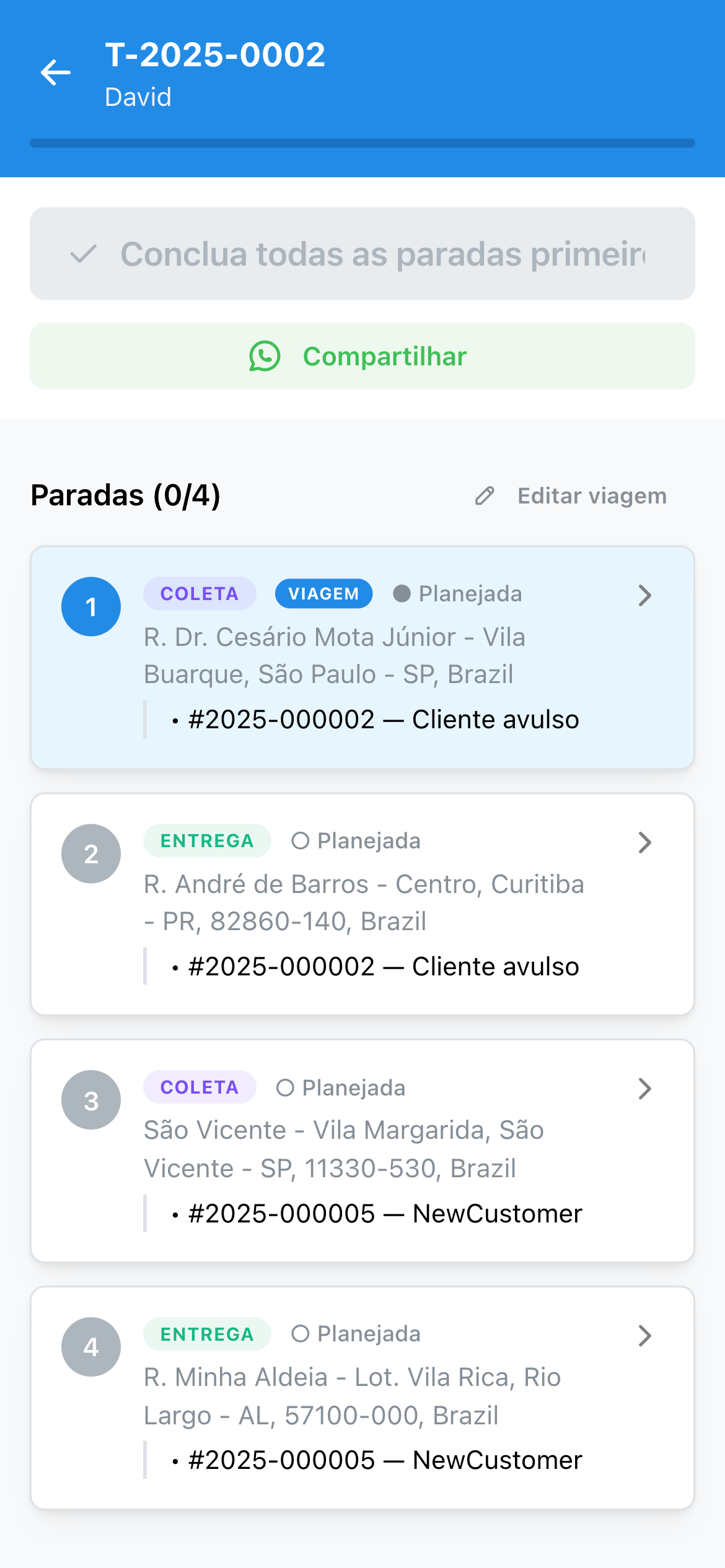This screenshot has width=725, height=1568.
Task: Tap the gray numbered circle for stop 2
Action: 91,853
